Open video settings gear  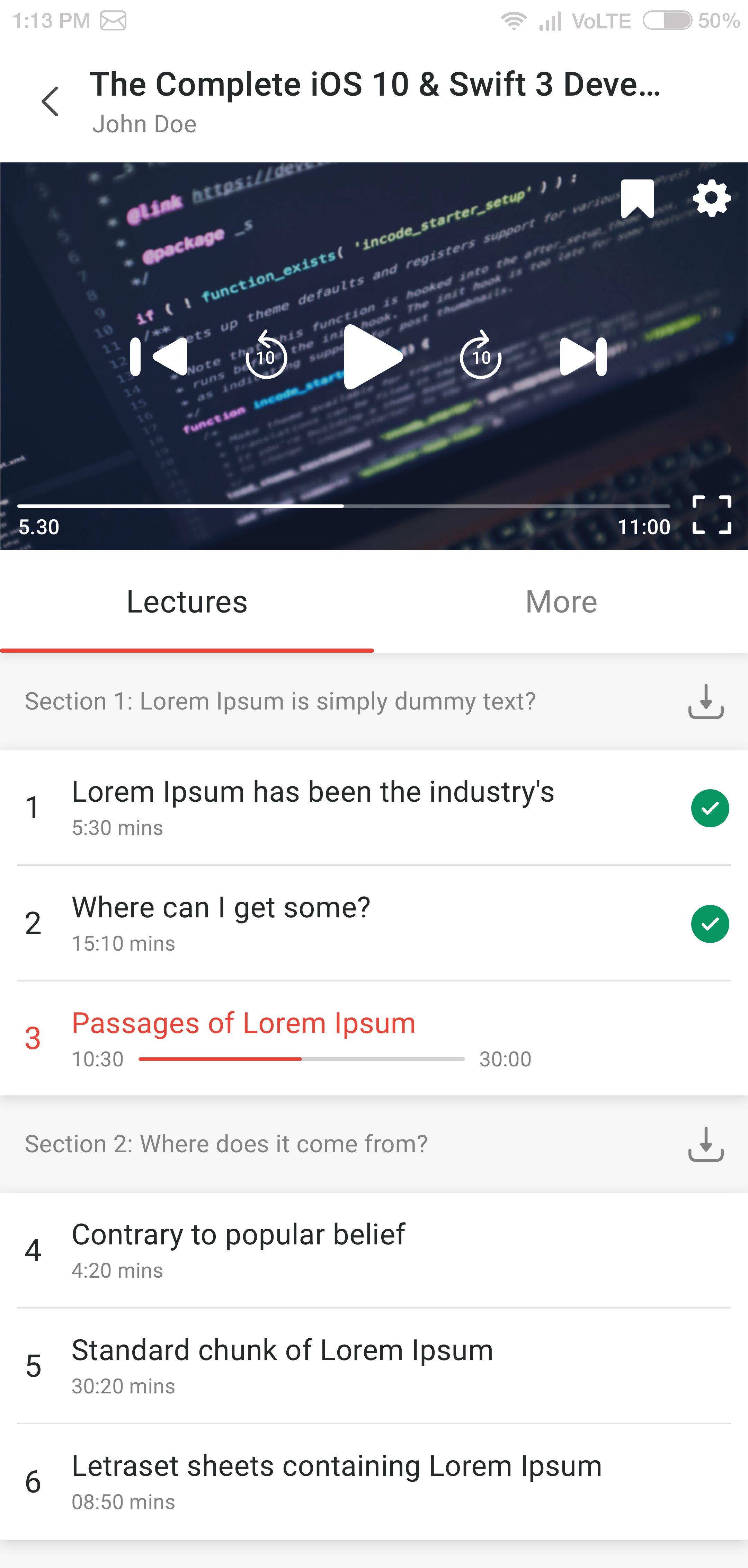(x=712, y=199)
